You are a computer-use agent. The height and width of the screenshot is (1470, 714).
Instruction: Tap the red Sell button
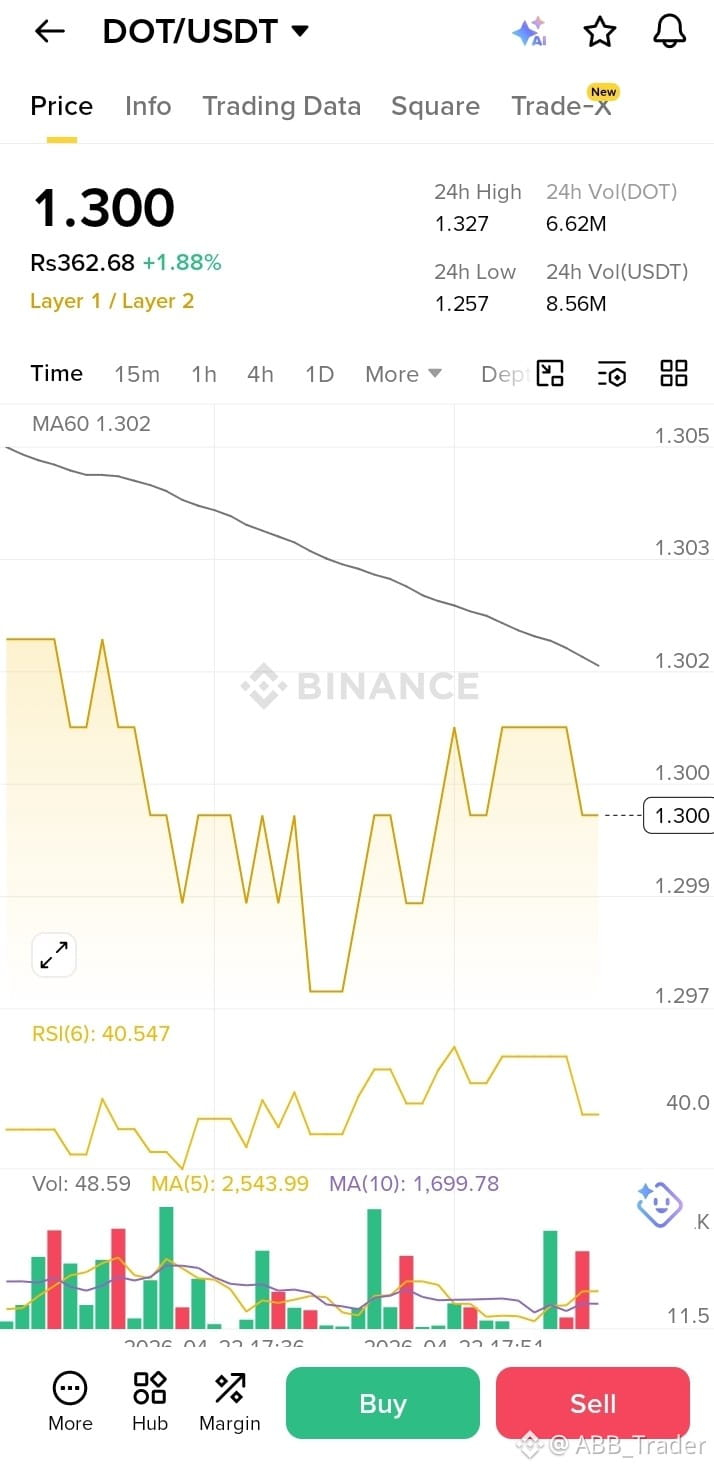point(593,1403)
